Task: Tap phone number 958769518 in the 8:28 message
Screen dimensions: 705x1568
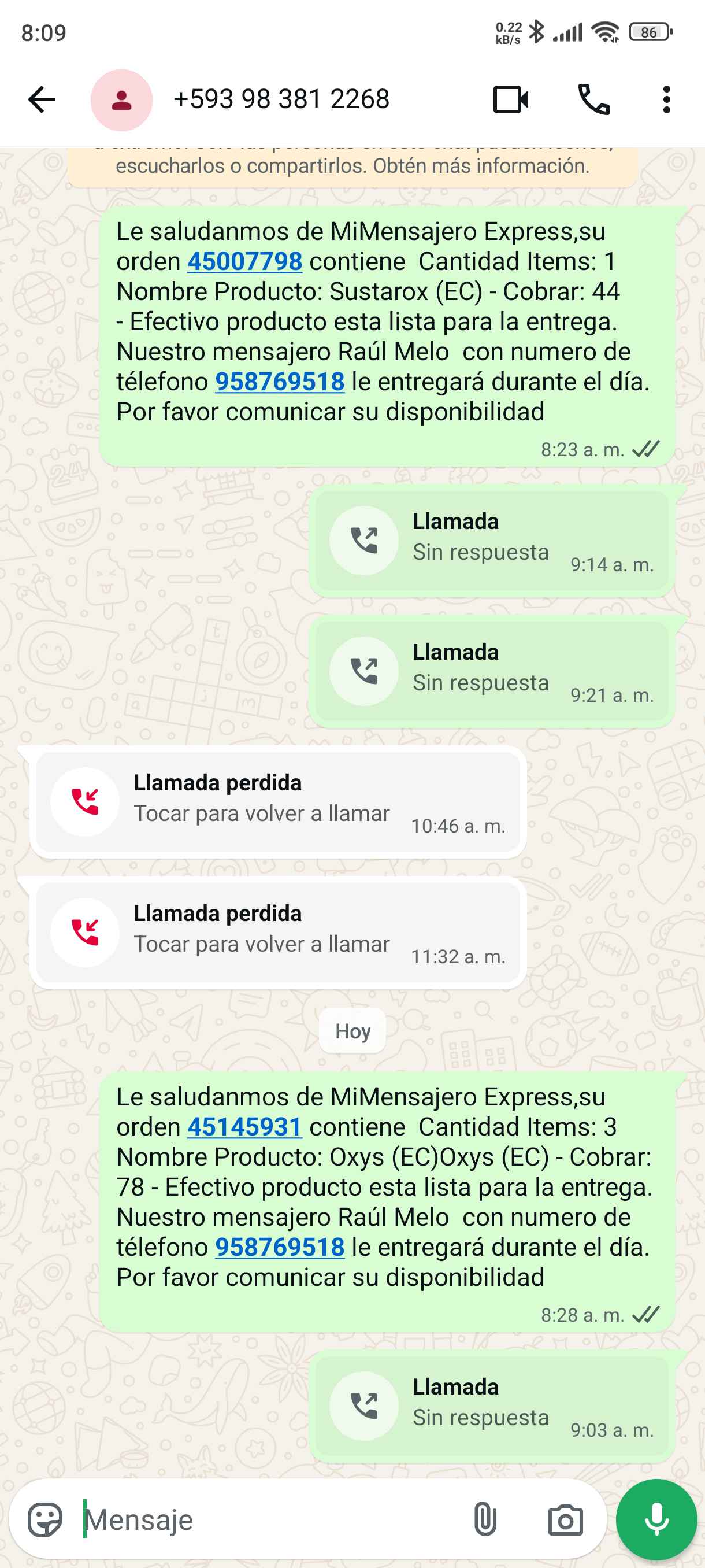Action: click(280, 1247)
